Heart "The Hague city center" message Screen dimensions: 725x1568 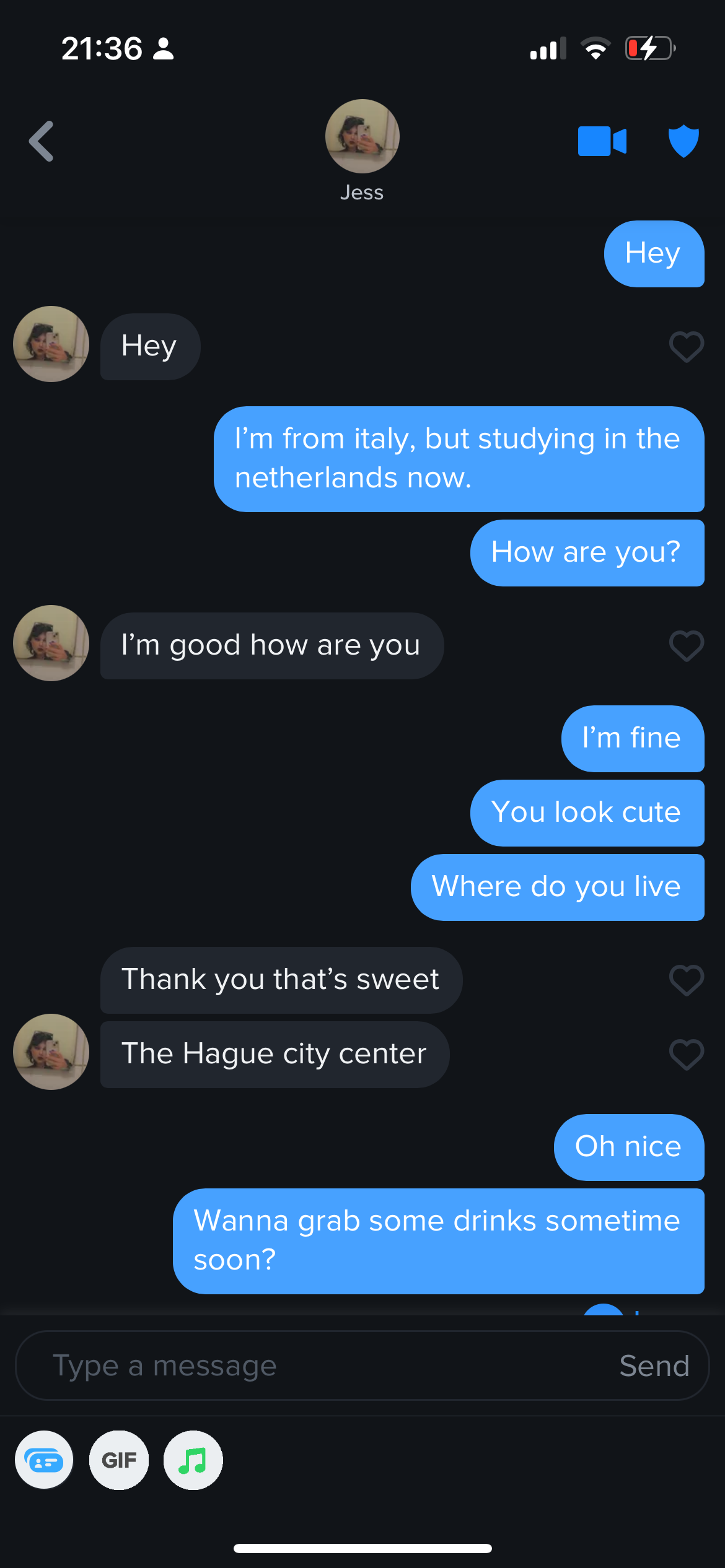click(x=687, y=1054)
